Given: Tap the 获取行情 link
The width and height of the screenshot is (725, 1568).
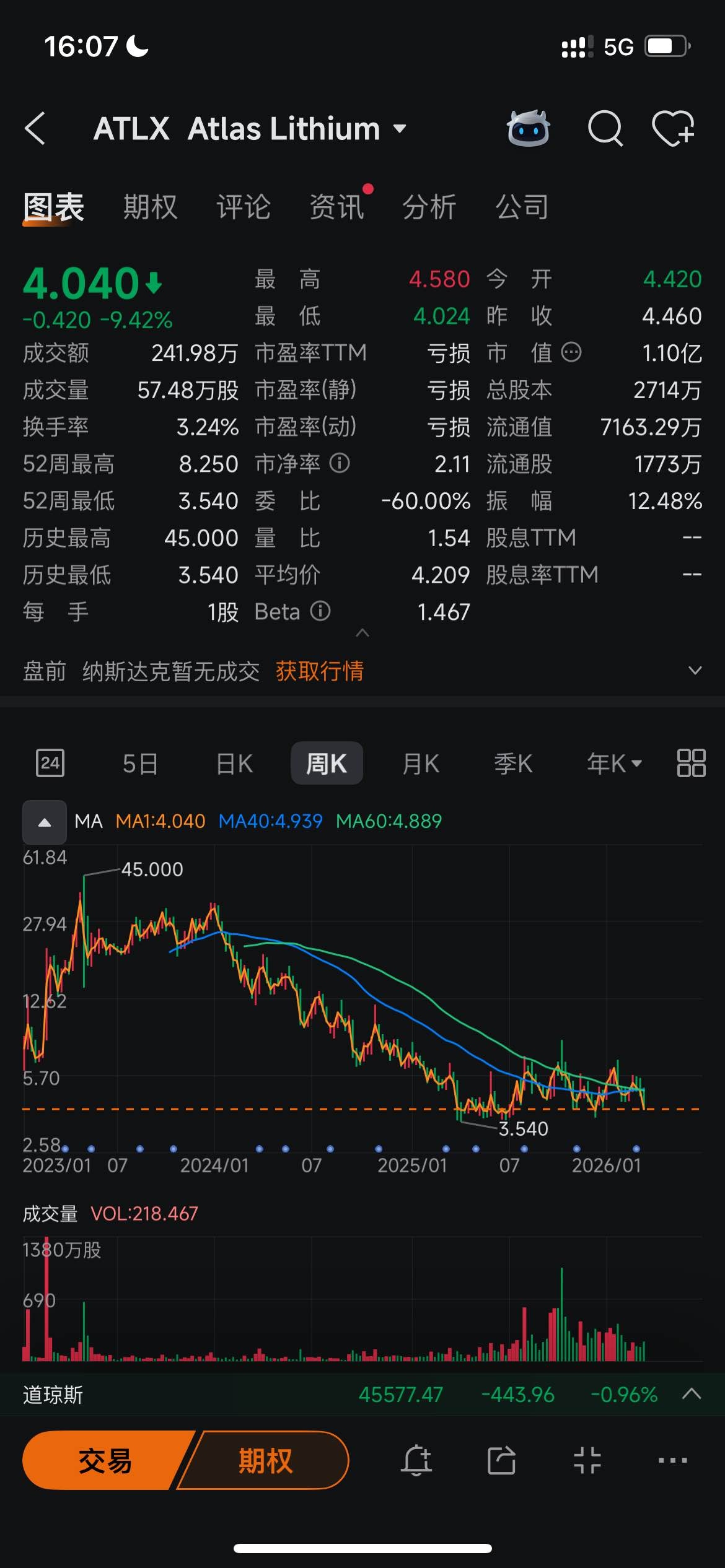Looking at the screenshot, I should click(x=320, y=671).
